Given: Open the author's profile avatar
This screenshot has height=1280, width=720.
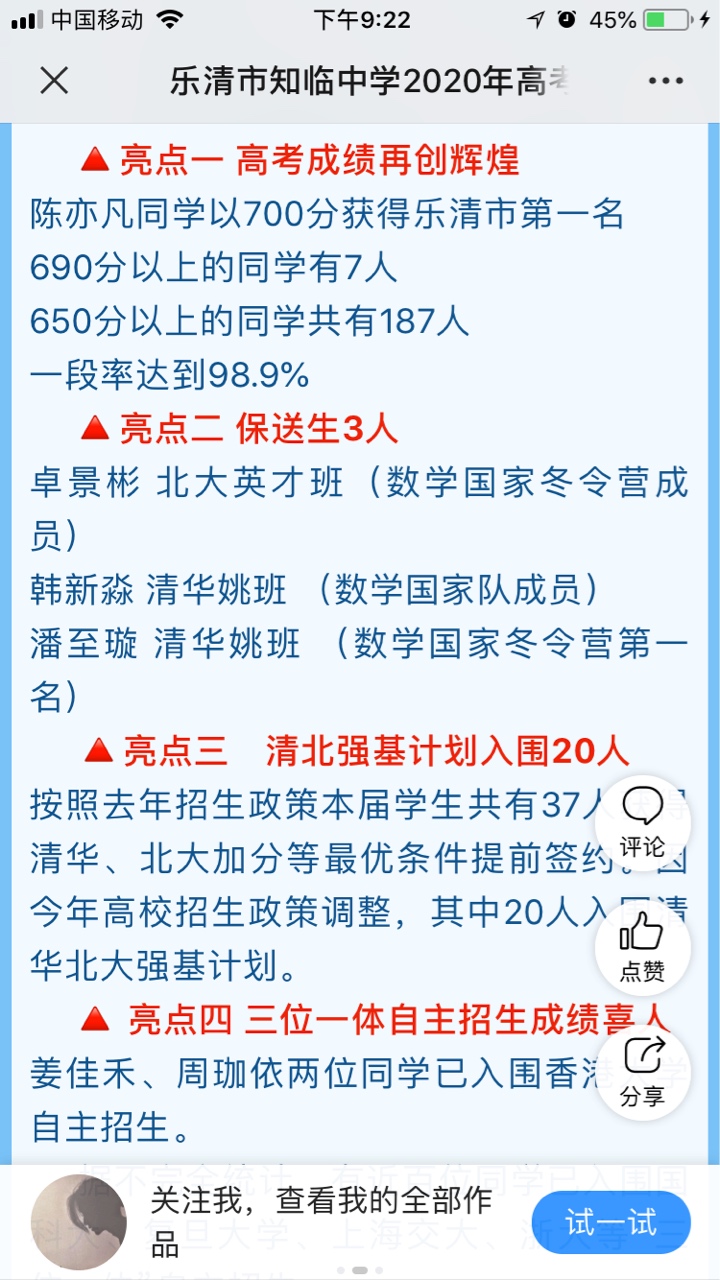Looking at the screenshot, I should 79,1222.
